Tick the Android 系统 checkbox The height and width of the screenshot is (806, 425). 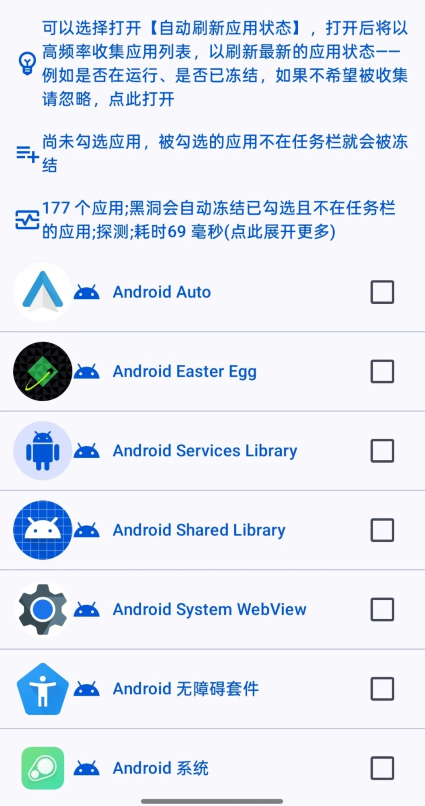point(382,768)
